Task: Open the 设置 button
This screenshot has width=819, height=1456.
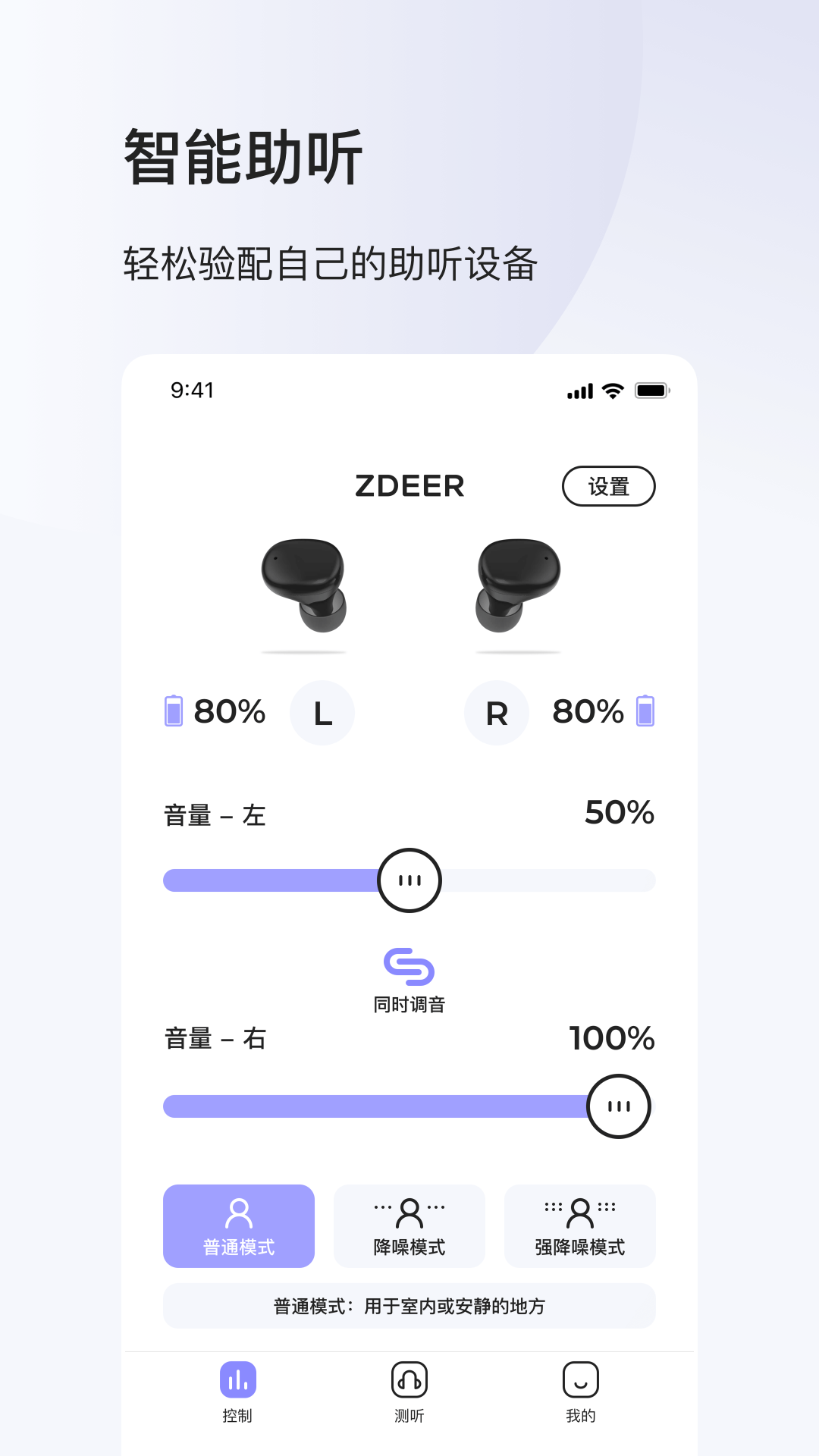Action: pyautogui.click(x=609, y=486)
